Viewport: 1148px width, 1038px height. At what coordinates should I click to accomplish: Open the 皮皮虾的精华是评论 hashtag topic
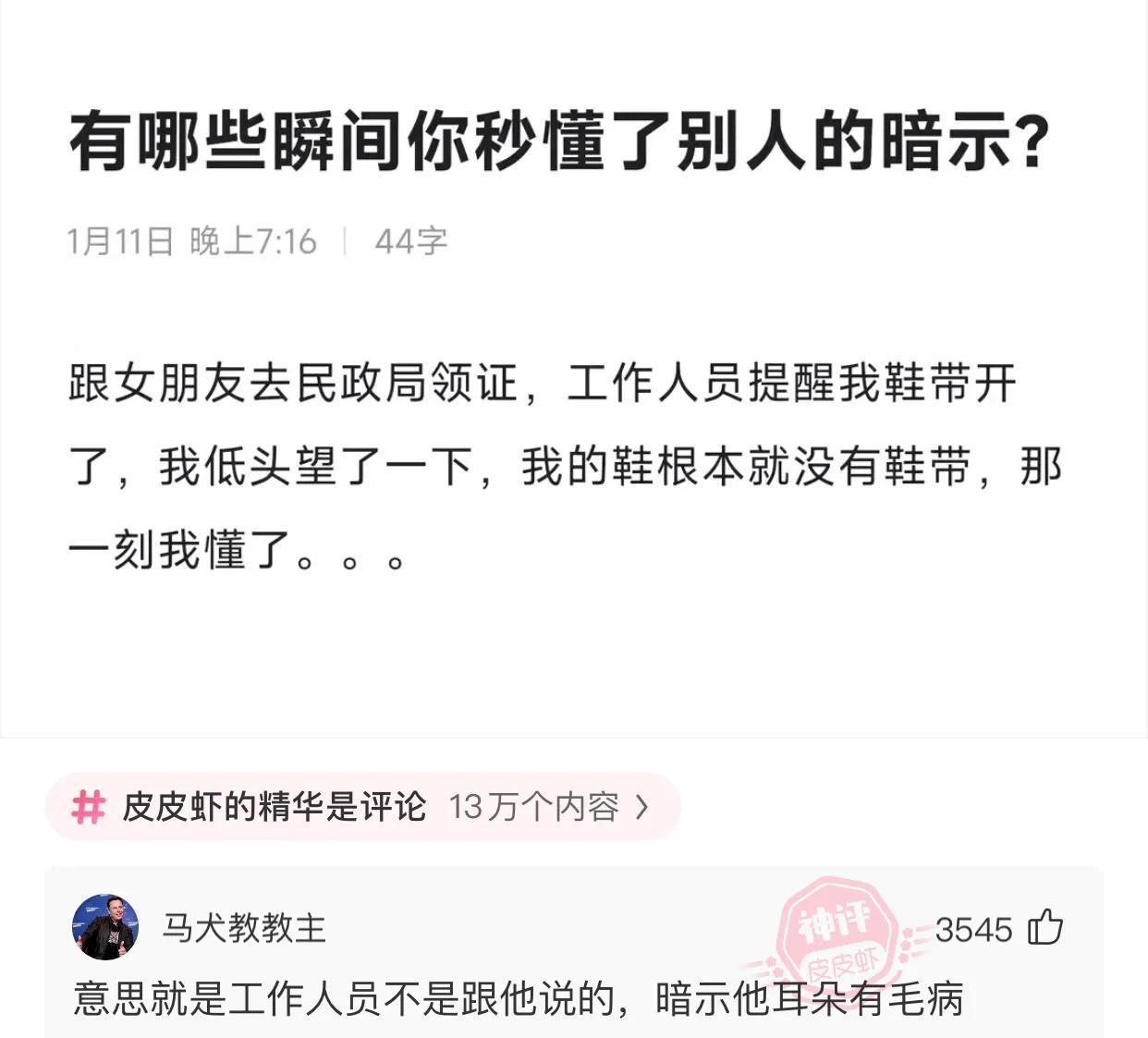pyautogui.click(x=362, y=807)
